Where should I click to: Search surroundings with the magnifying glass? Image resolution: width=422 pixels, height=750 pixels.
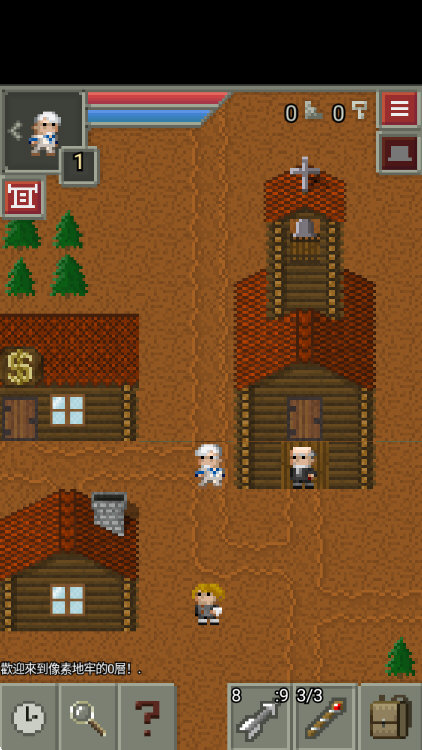88,717
